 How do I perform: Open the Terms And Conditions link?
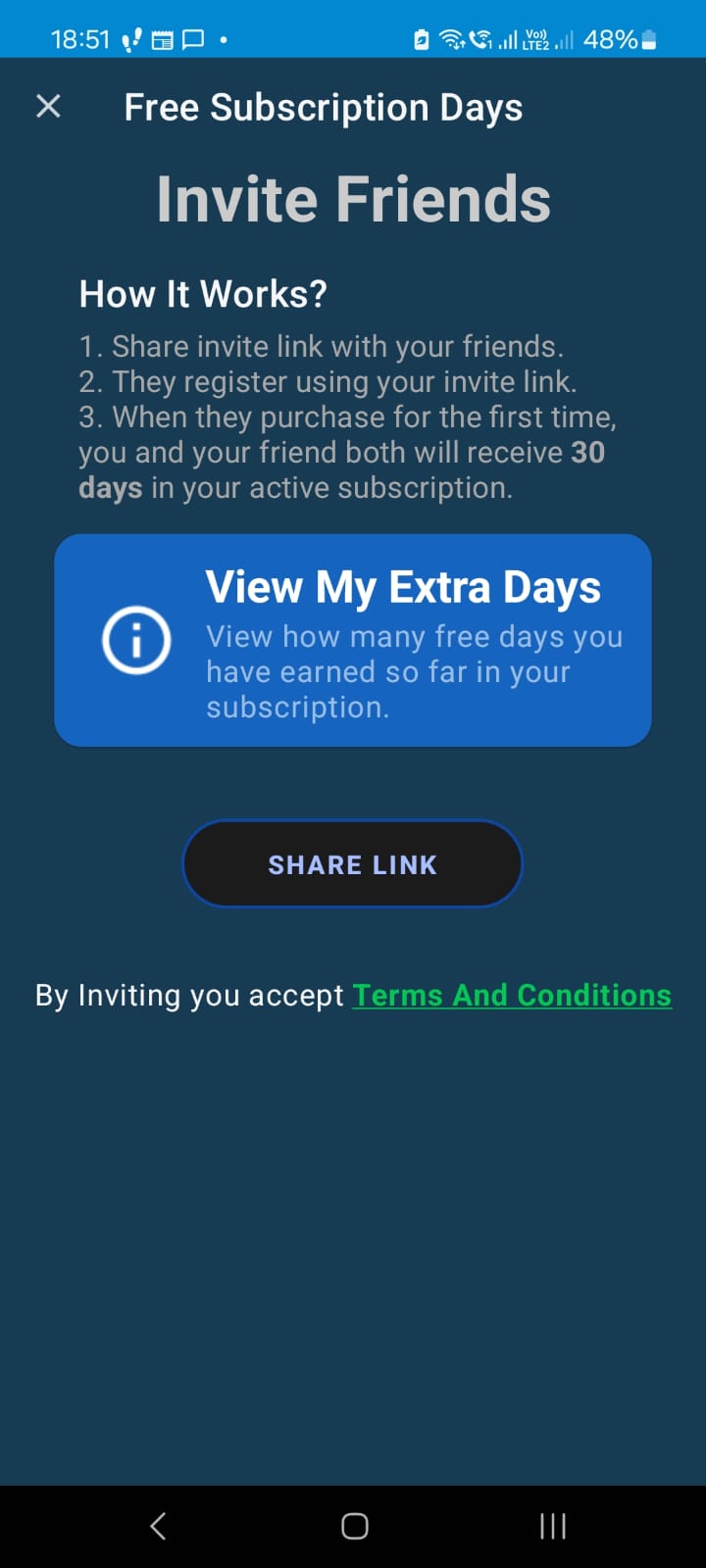click(x=512, y=995)
